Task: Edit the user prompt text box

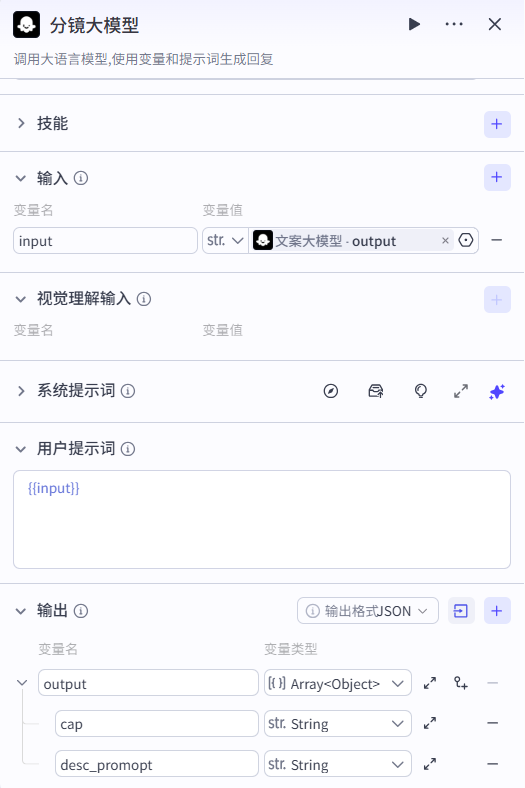Action: tap(262, 520)
